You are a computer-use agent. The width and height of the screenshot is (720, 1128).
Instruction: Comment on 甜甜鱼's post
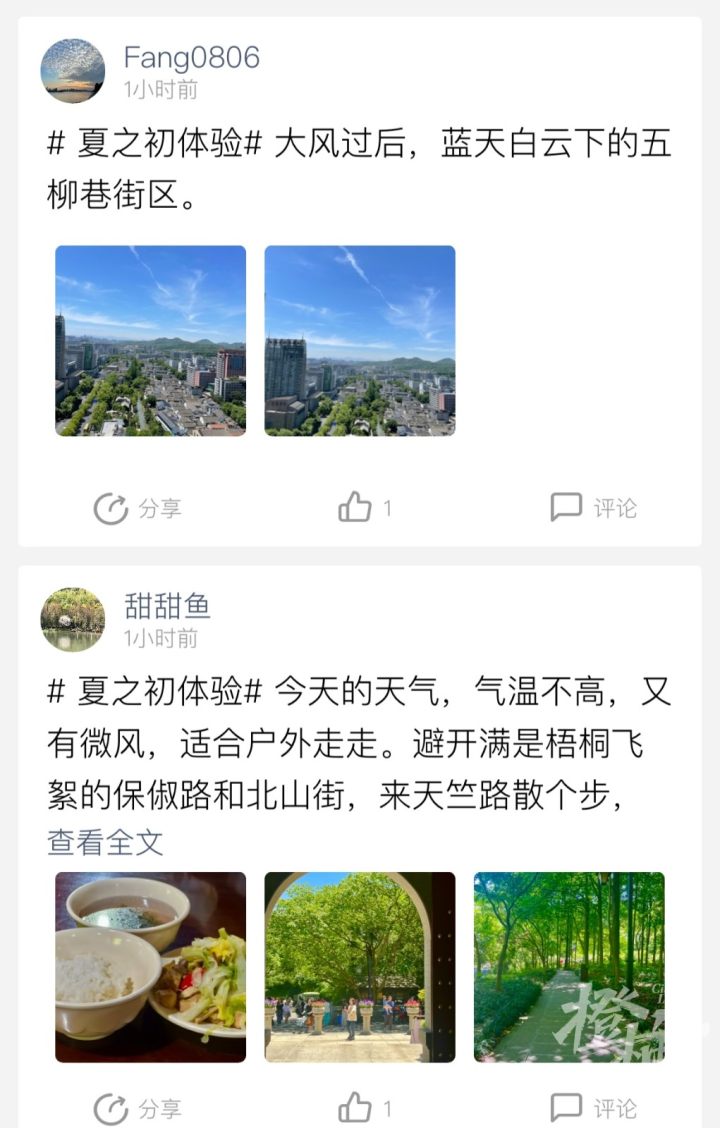point(593,1107)
